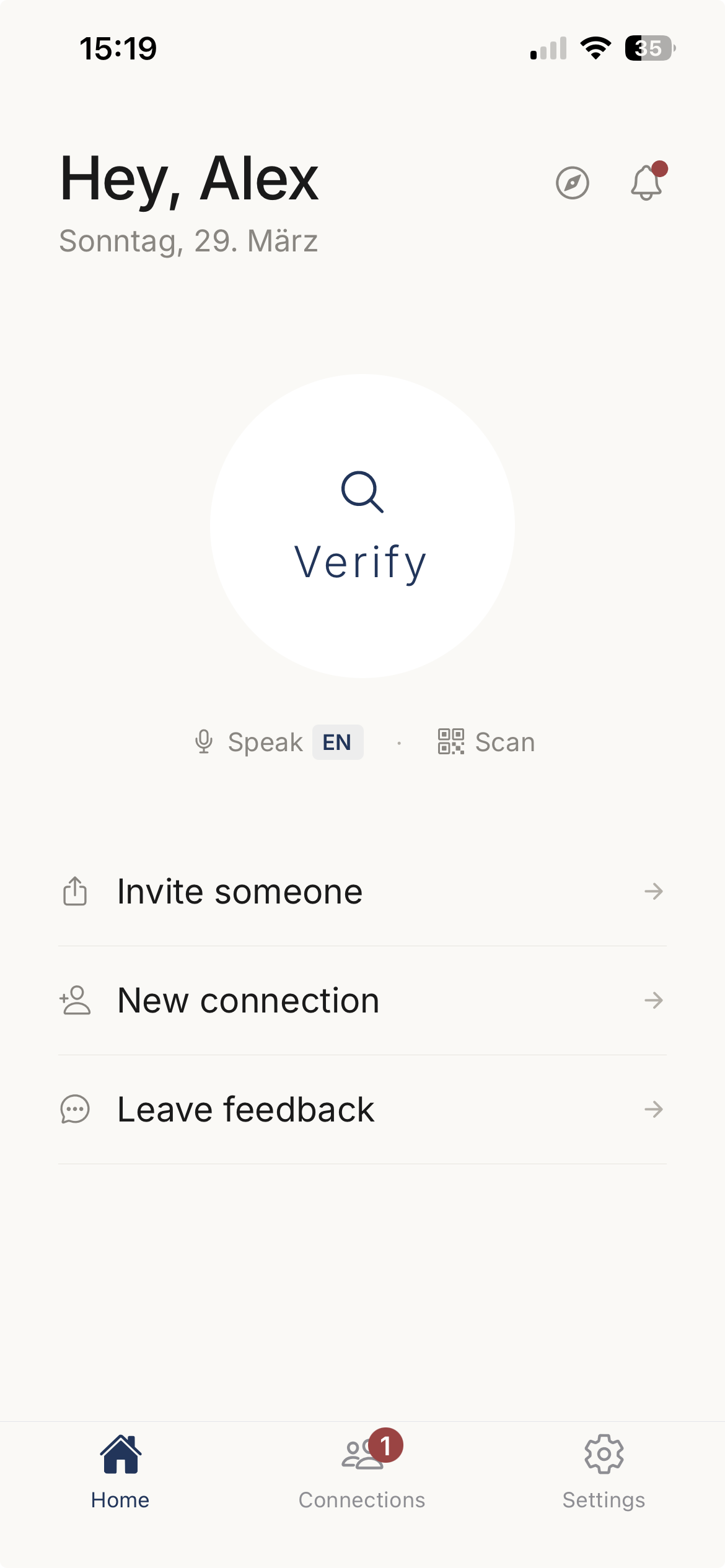Add a New connection
The width and height of the screenshot is (725, 1568).
click(362, 1001)
